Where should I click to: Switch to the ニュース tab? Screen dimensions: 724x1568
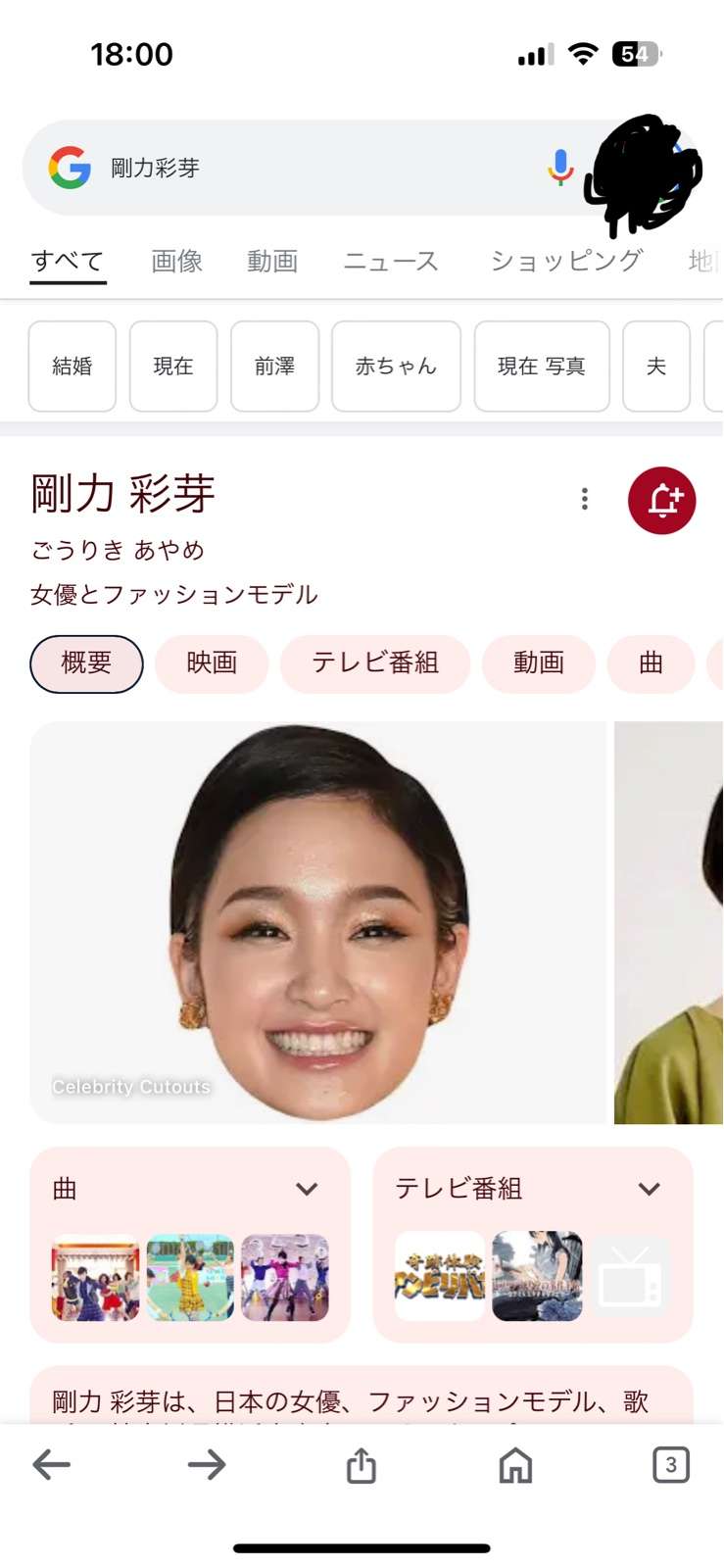[391, 261]
